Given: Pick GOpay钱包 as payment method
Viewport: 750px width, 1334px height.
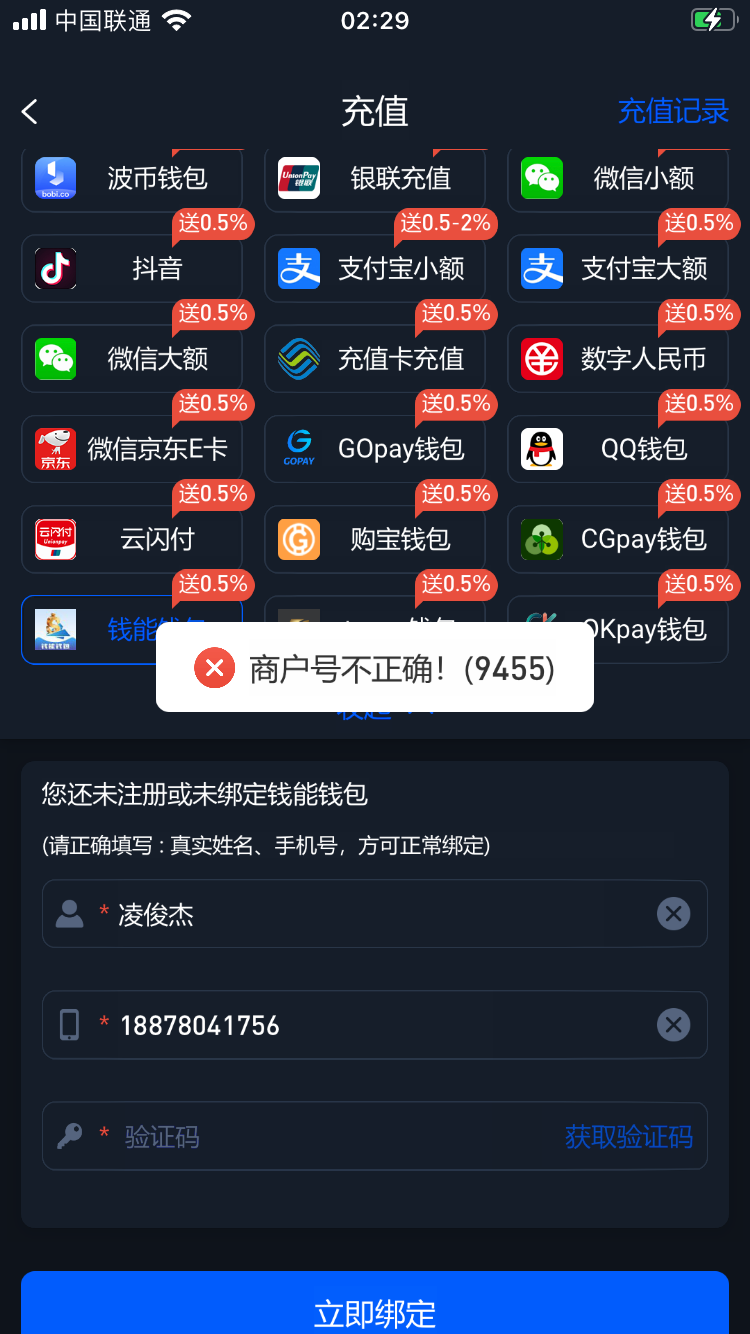Looking at the screenshot, I should [375, 449].
